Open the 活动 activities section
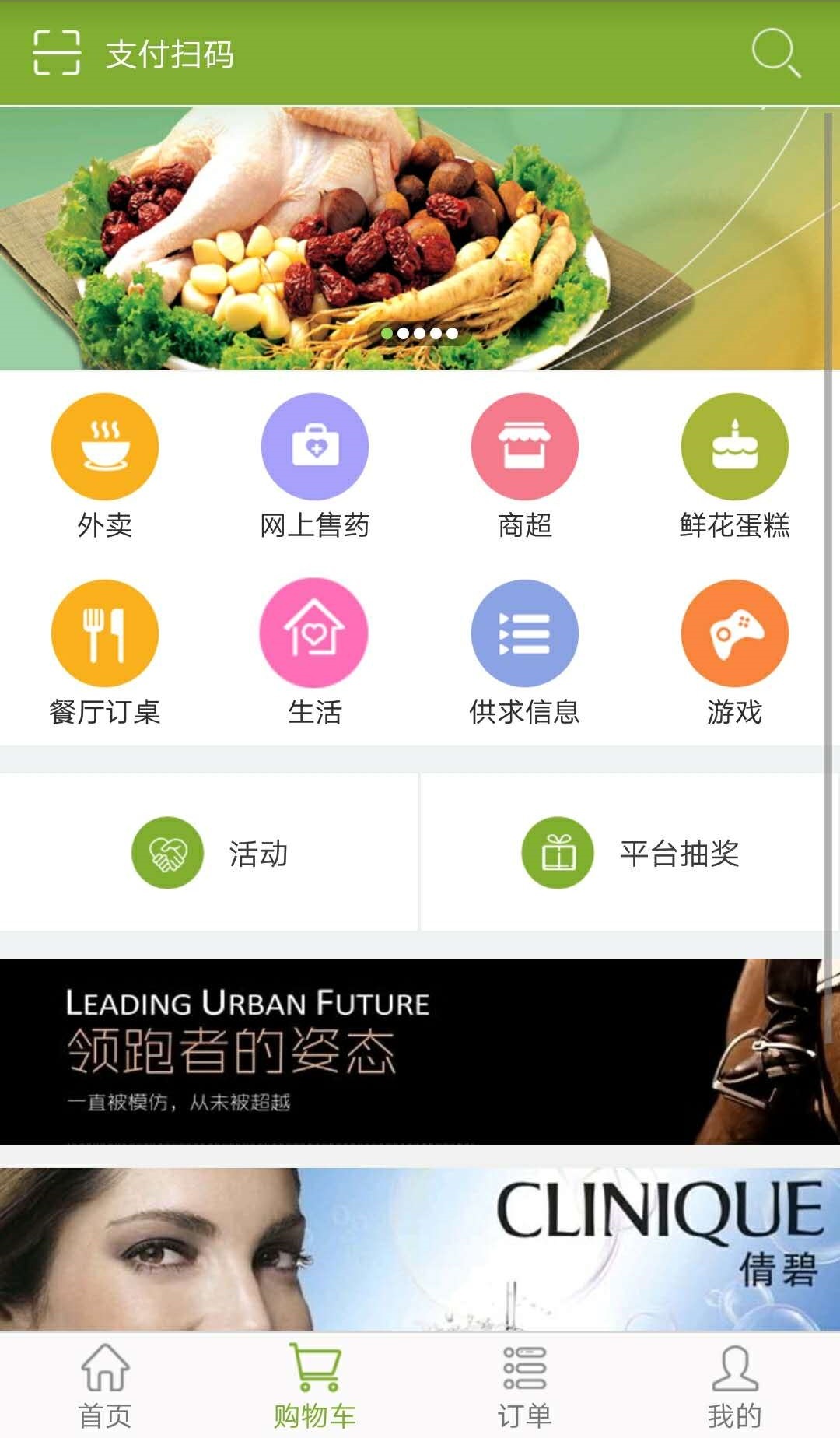 point(208,853)
